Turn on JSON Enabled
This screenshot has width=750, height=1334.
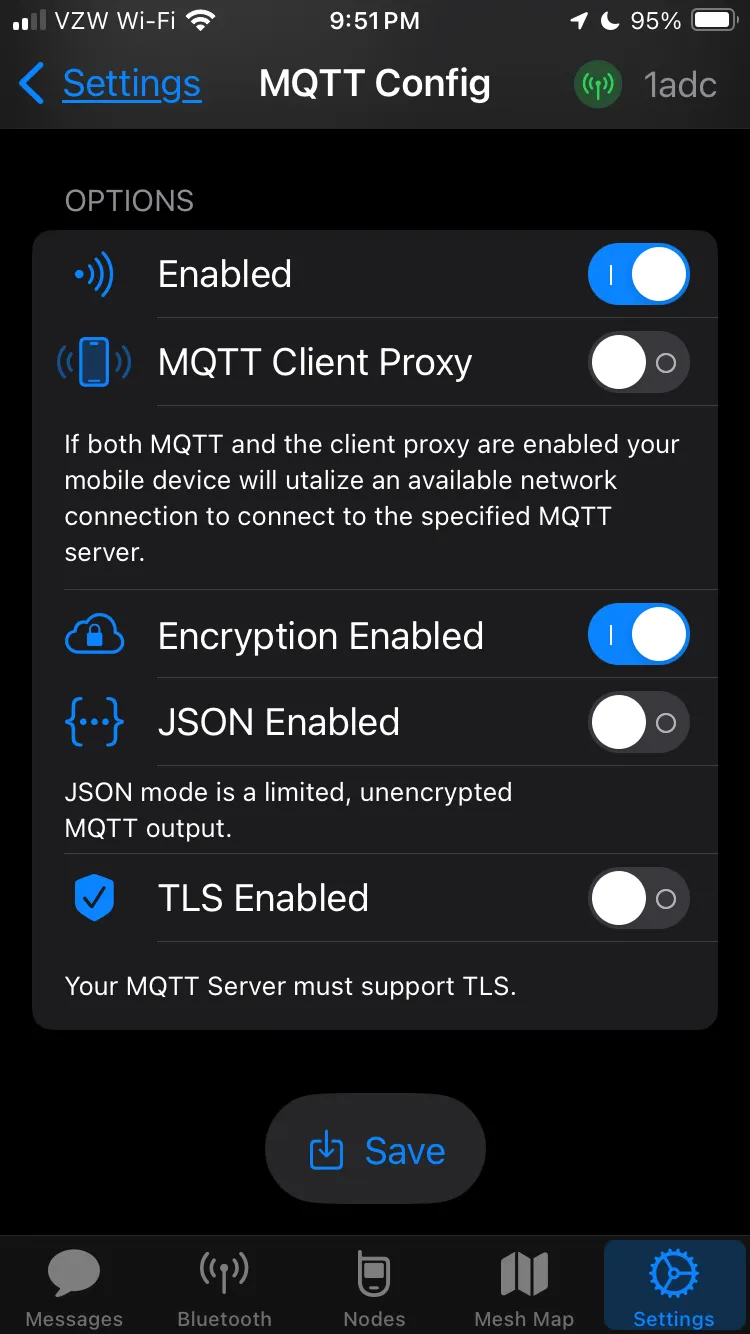(x=638, y=723)
